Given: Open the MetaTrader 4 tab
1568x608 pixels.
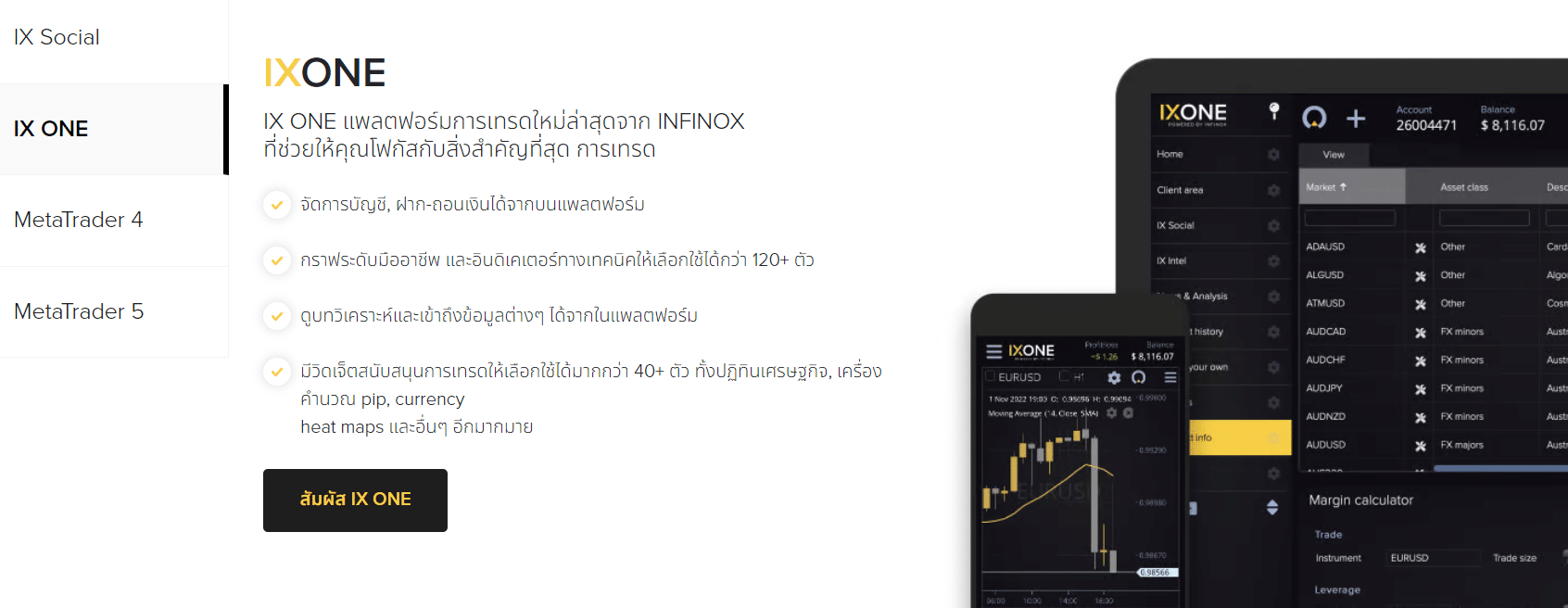Looking at the screenshot, I should tap(79, 220).
